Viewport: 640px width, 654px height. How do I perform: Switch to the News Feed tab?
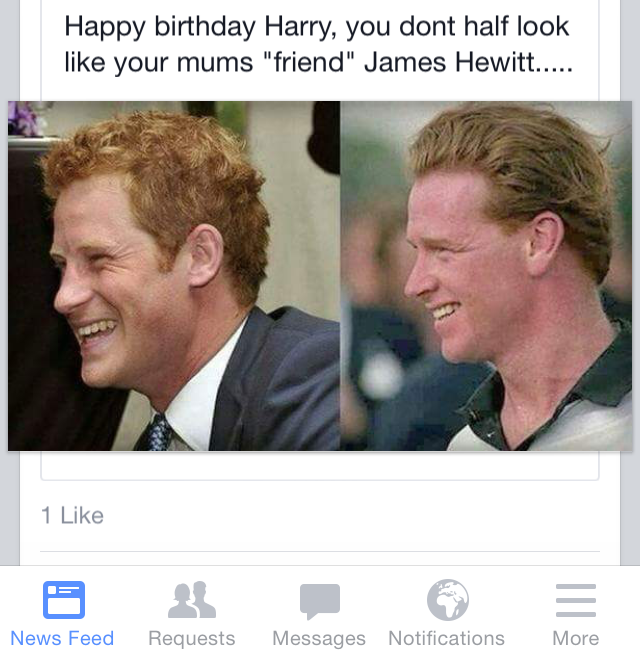[63, 613]
